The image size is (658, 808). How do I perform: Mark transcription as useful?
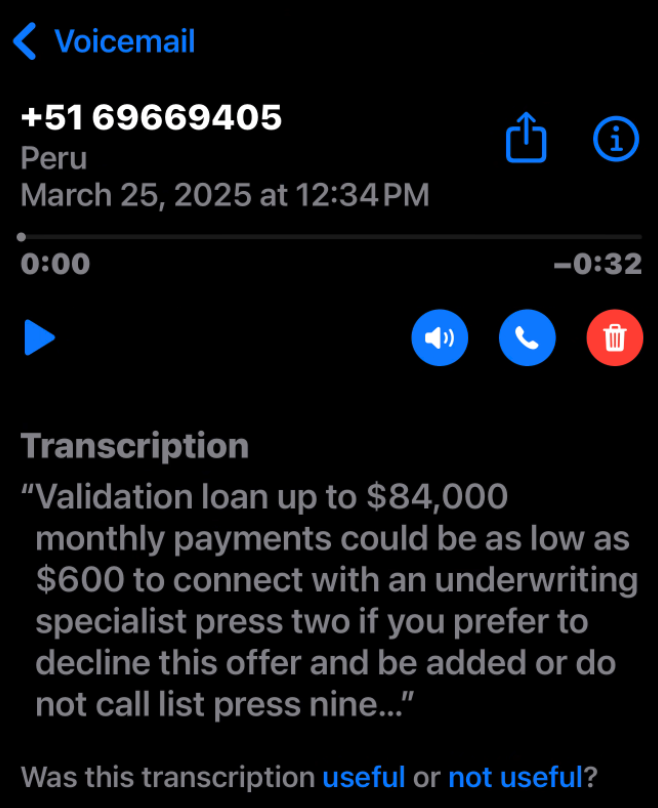tap(363, 776)
